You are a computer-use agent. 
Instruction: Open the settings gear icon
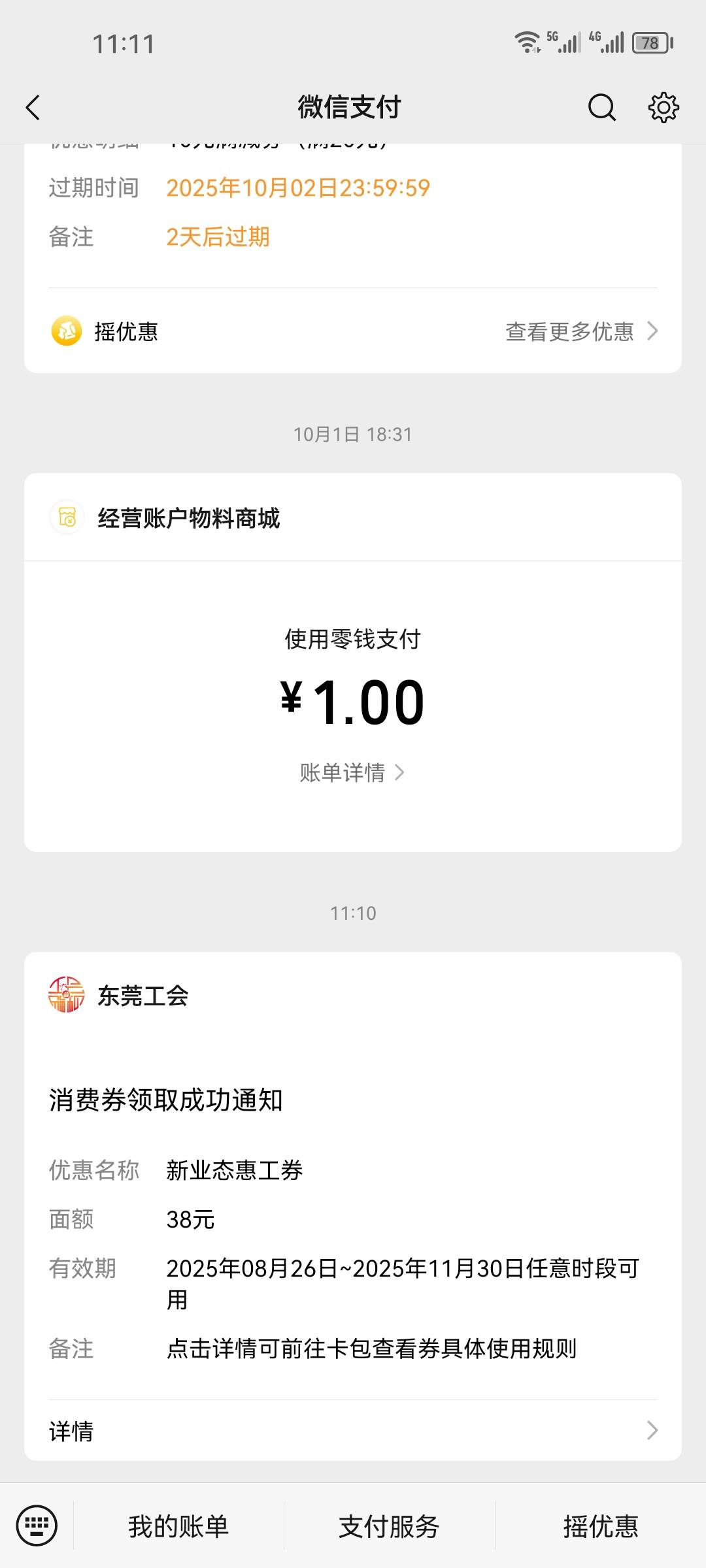click(x=663, y=108)
